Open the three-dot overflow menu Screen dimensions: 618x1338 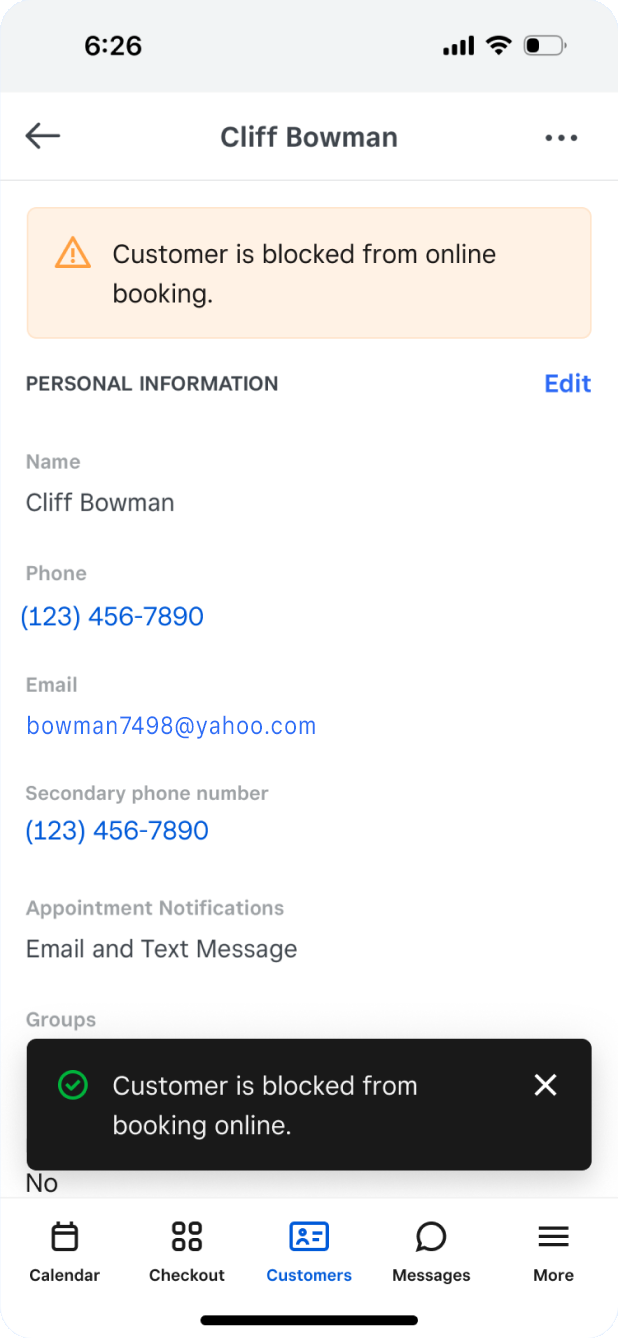pos(561,138)
